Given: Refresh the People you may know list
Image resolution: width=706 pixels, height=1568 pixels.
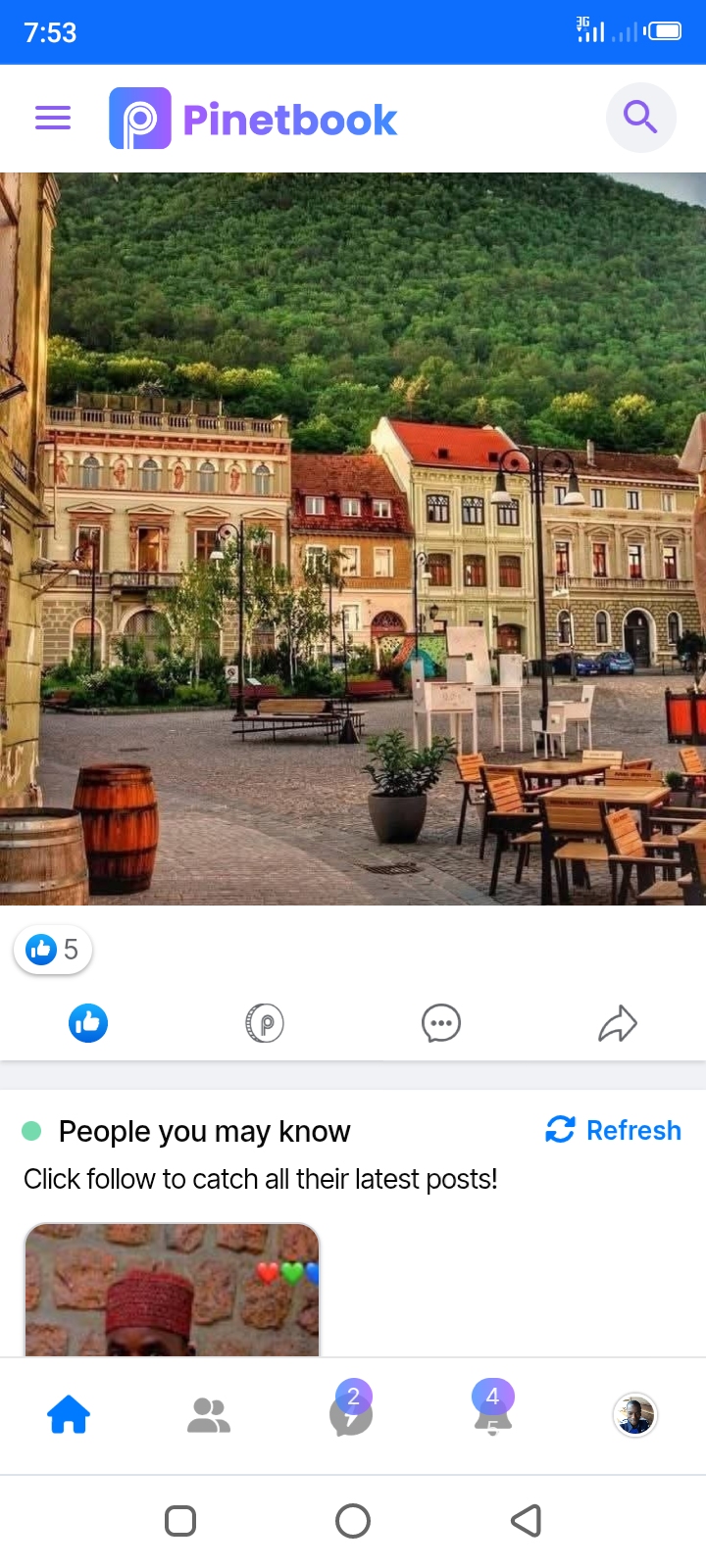Looking at the screenshot, I should tap(614, 1130).
